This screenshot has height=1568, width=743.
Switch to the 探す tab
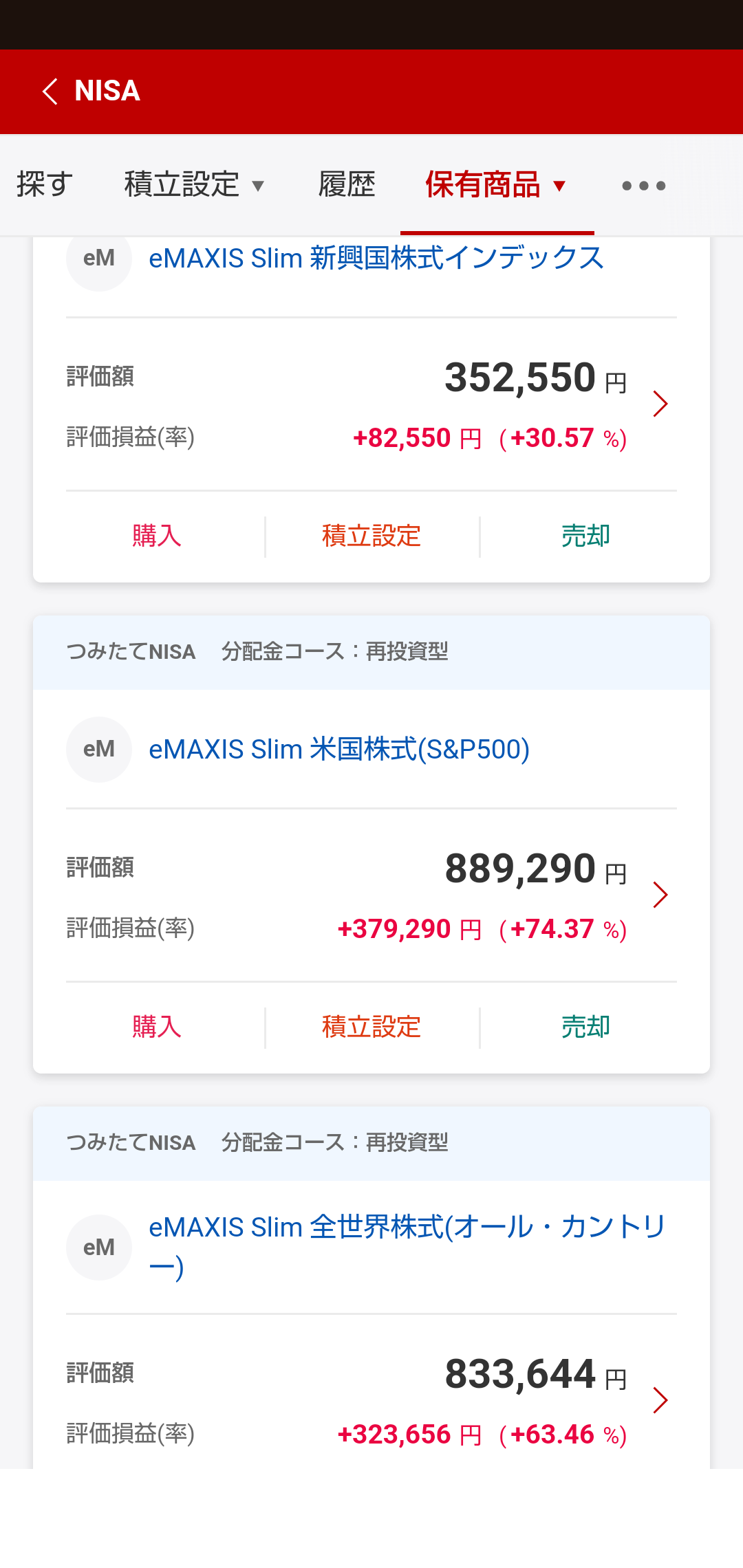pyautogui.click(x=45, y=185)
